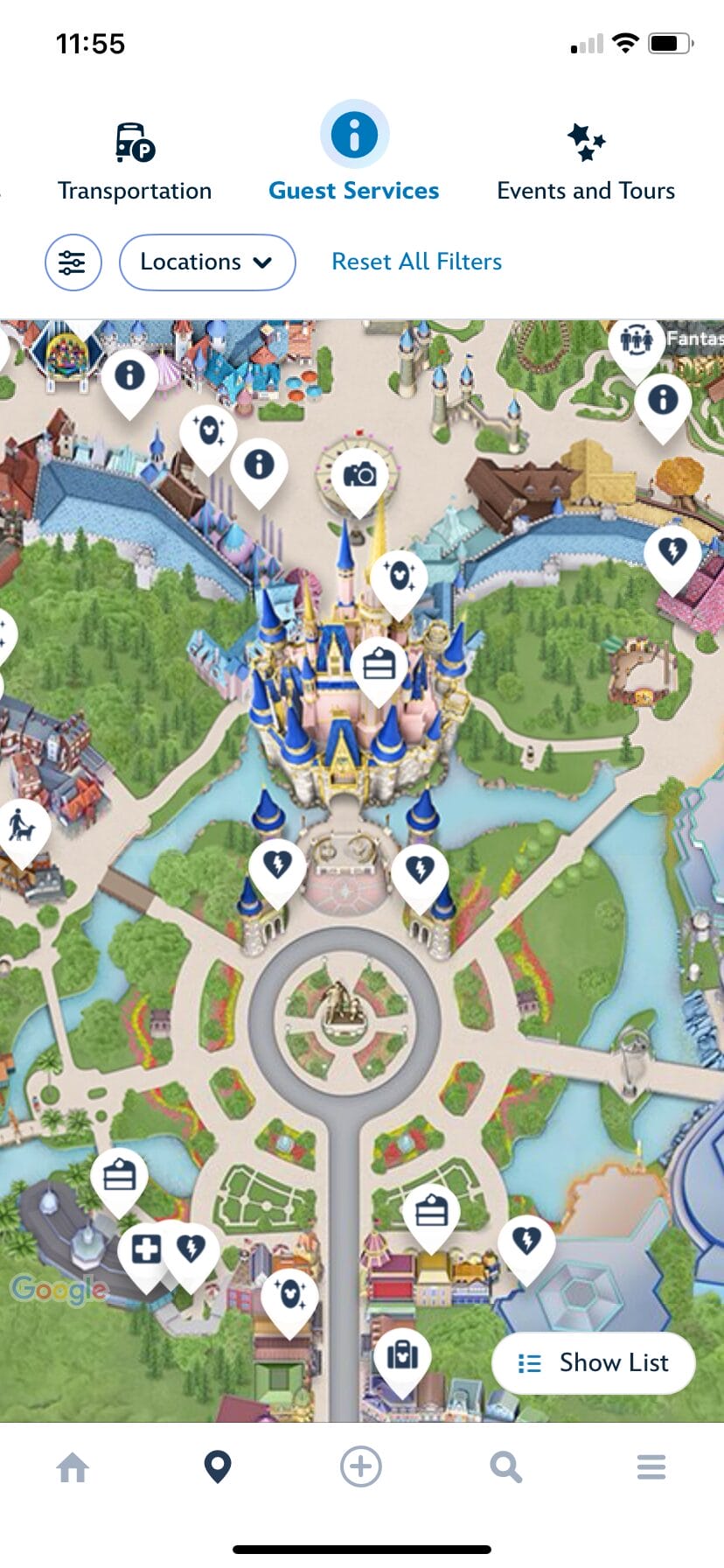This screenshot has width=724, height=1568.
Task: Open the filter settings icon
Action: click(73, 262)
